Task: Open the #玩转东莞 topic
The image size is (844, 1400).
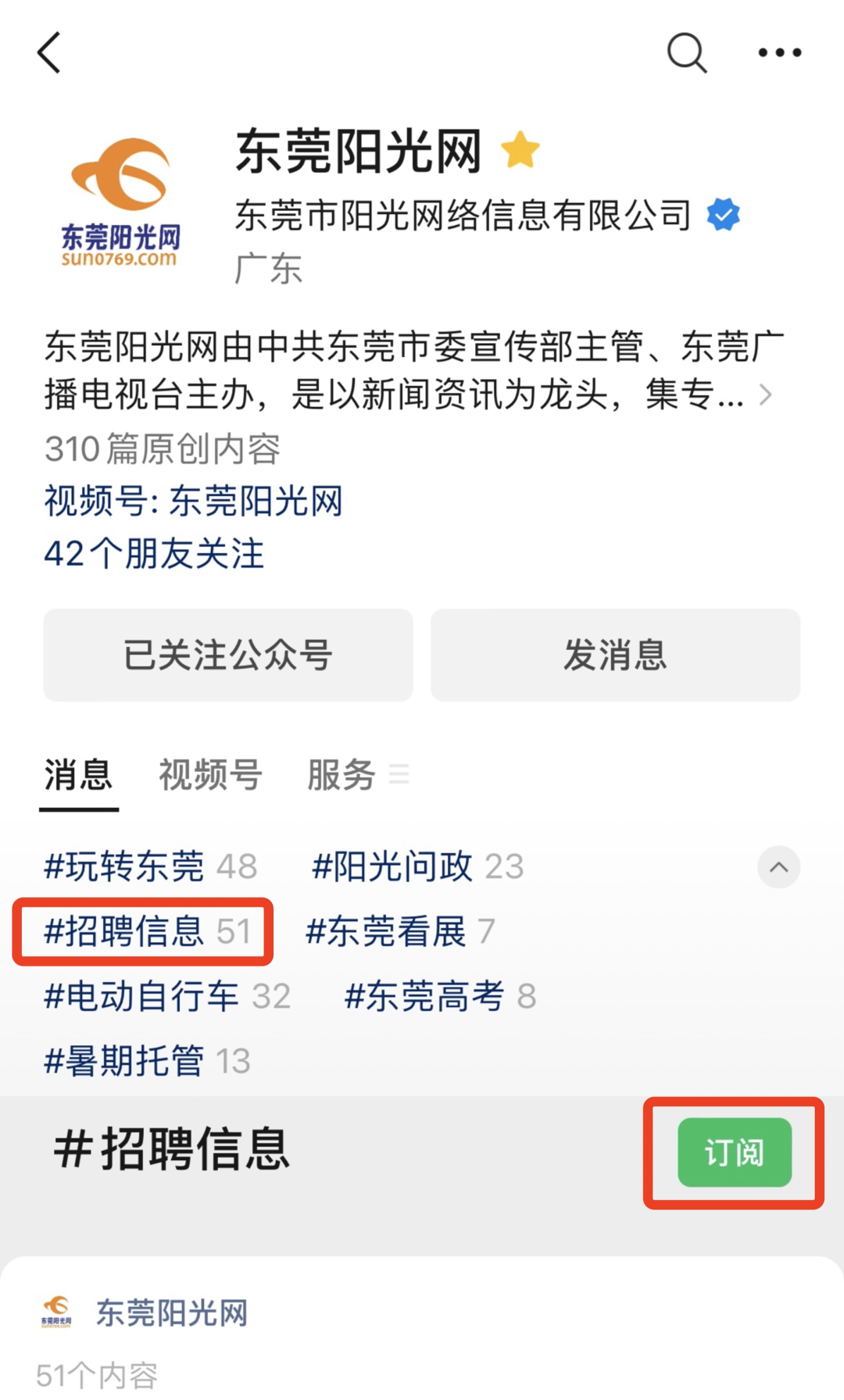Action: pos(150,866)
